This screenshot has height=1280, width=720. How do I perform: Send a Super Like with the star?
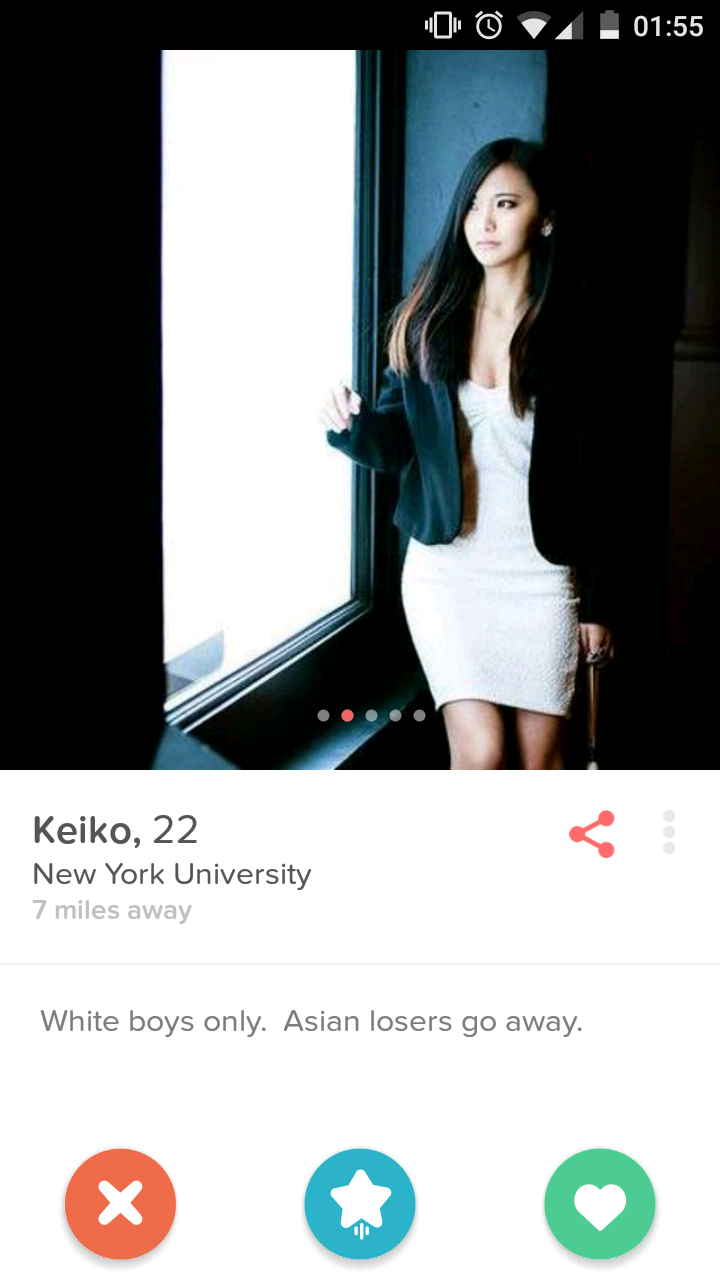tap(360, 1204)
